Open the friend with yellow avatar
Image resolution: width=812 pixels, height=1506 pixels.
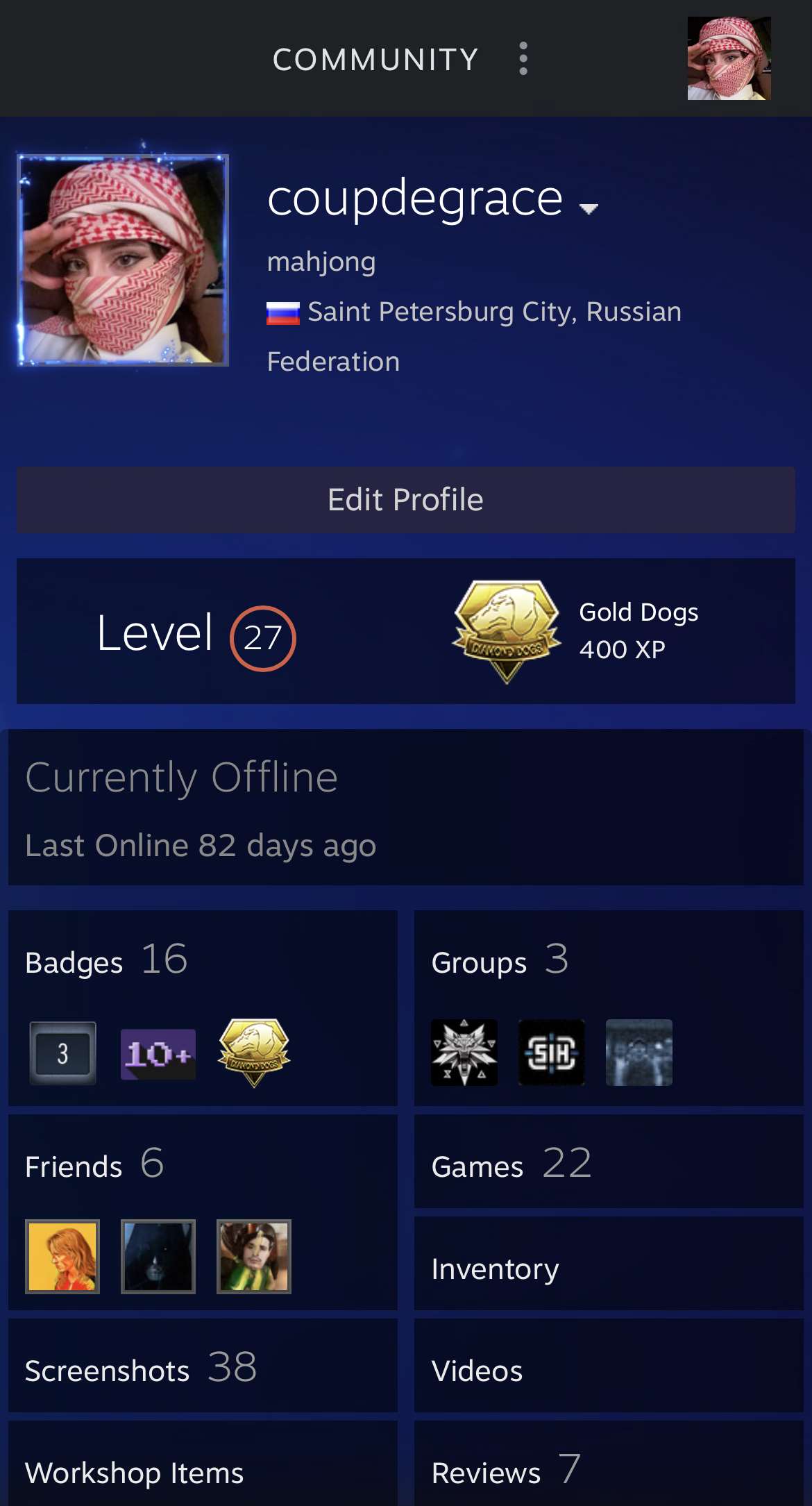click(x=62, y=1256)
